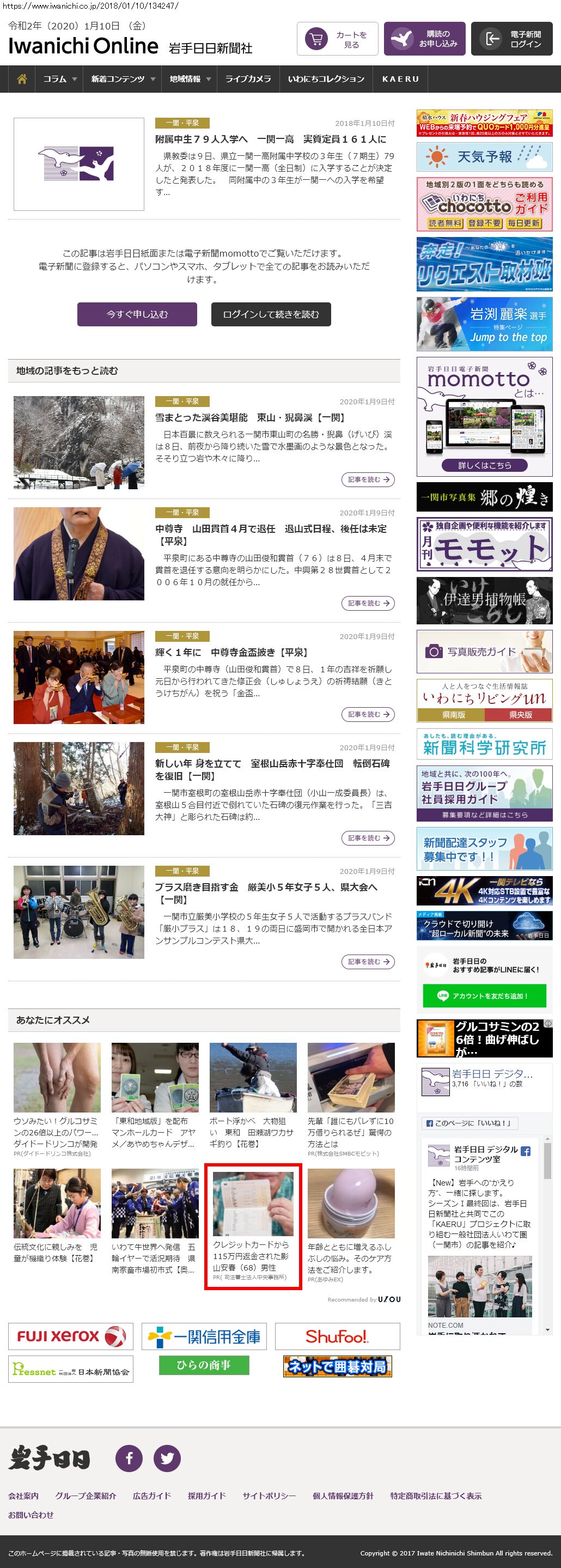Open the cart via カートを見る

pyautogui.click(x=337, y=39)
